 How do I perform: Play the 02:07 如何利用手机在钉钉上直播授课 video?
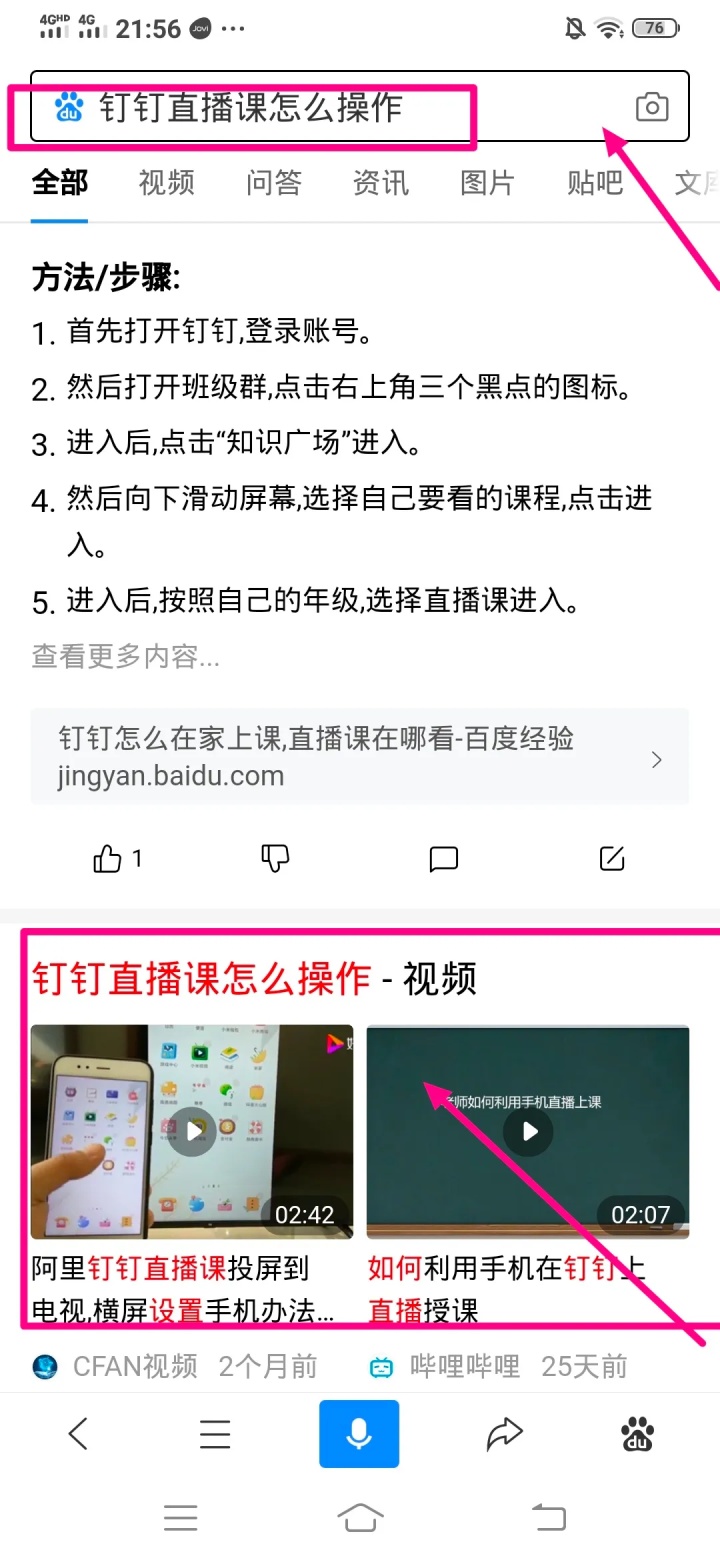tap(528, 1131)
